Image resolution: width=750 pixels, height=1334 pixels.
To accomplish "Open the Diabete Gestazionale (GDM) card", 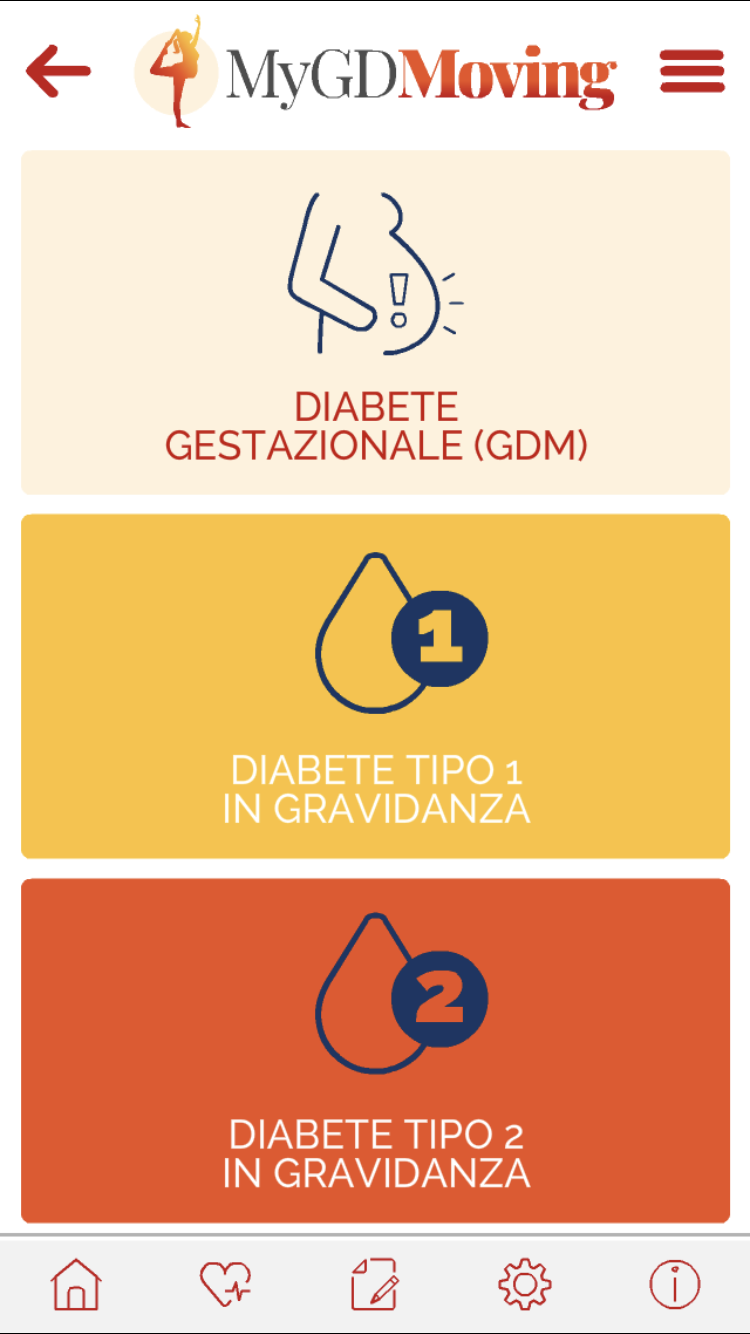I will (x=375, y=322).
